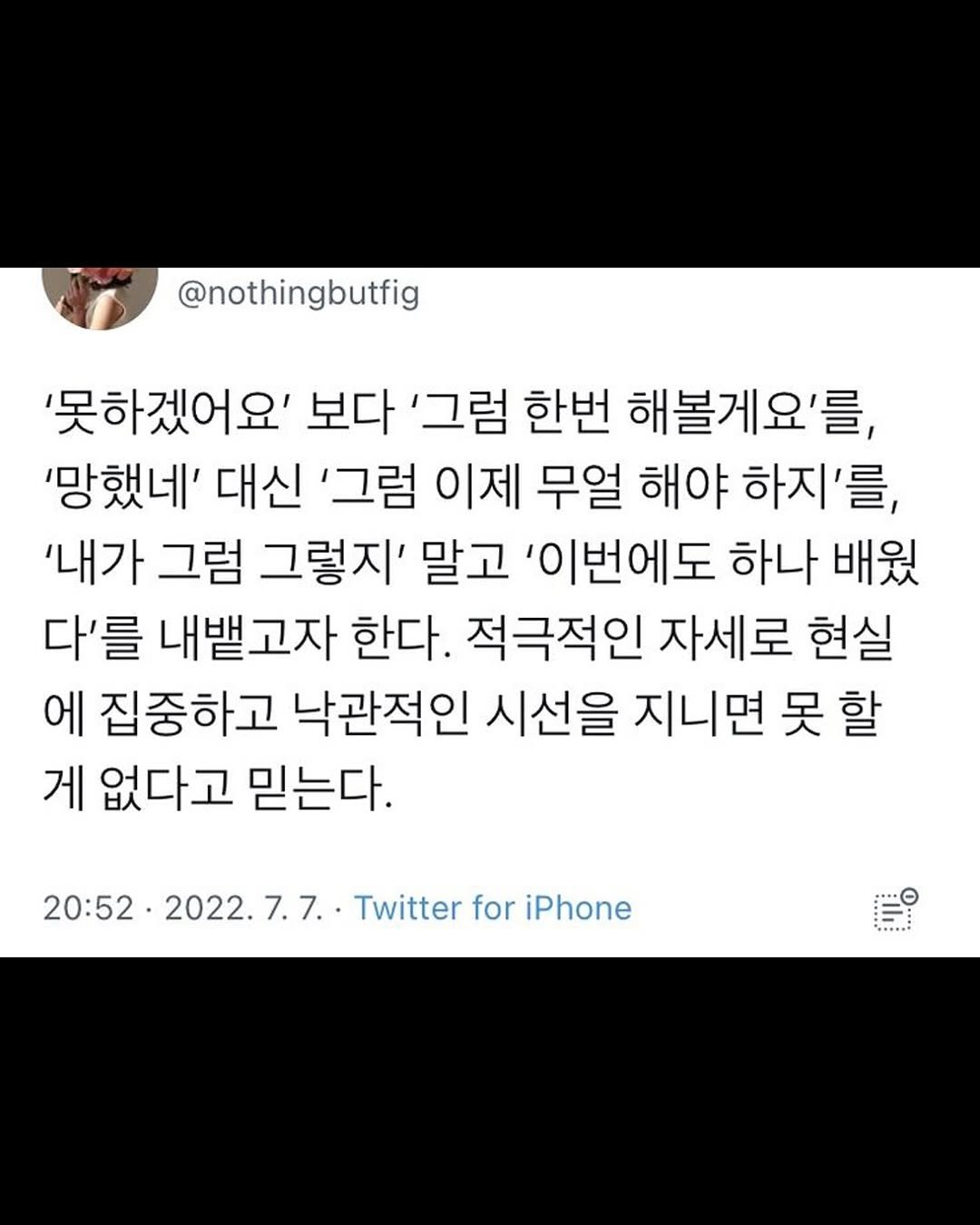
Task: Click the minus badge on the list icon
Action: click(x=909, y=898)
